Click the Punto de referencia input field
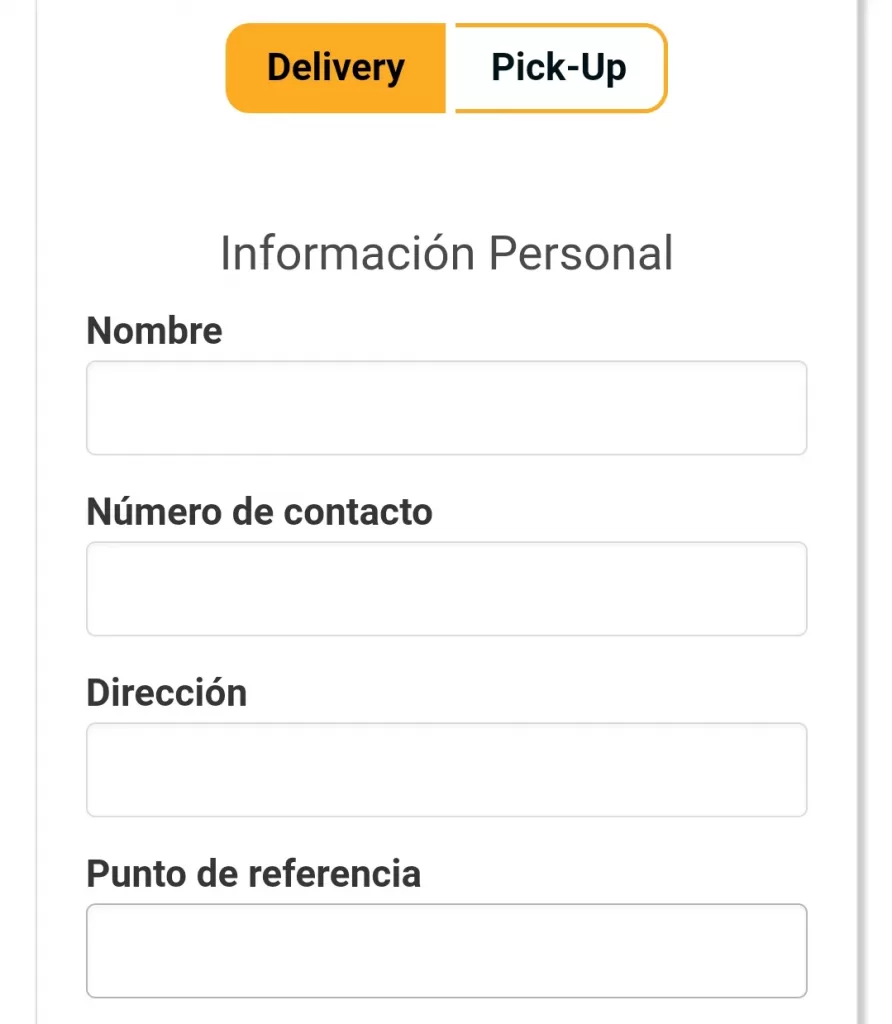 446,950
